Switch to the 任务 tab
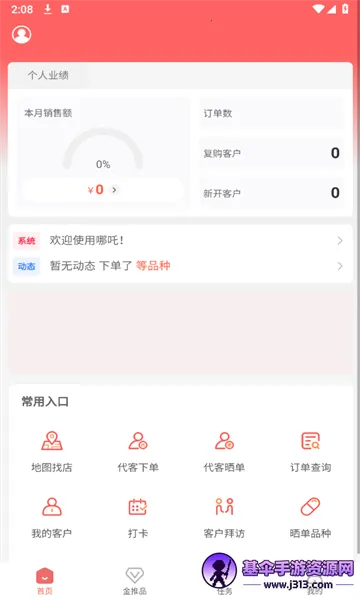The image size is (360, 600). [x=225, y=581]
